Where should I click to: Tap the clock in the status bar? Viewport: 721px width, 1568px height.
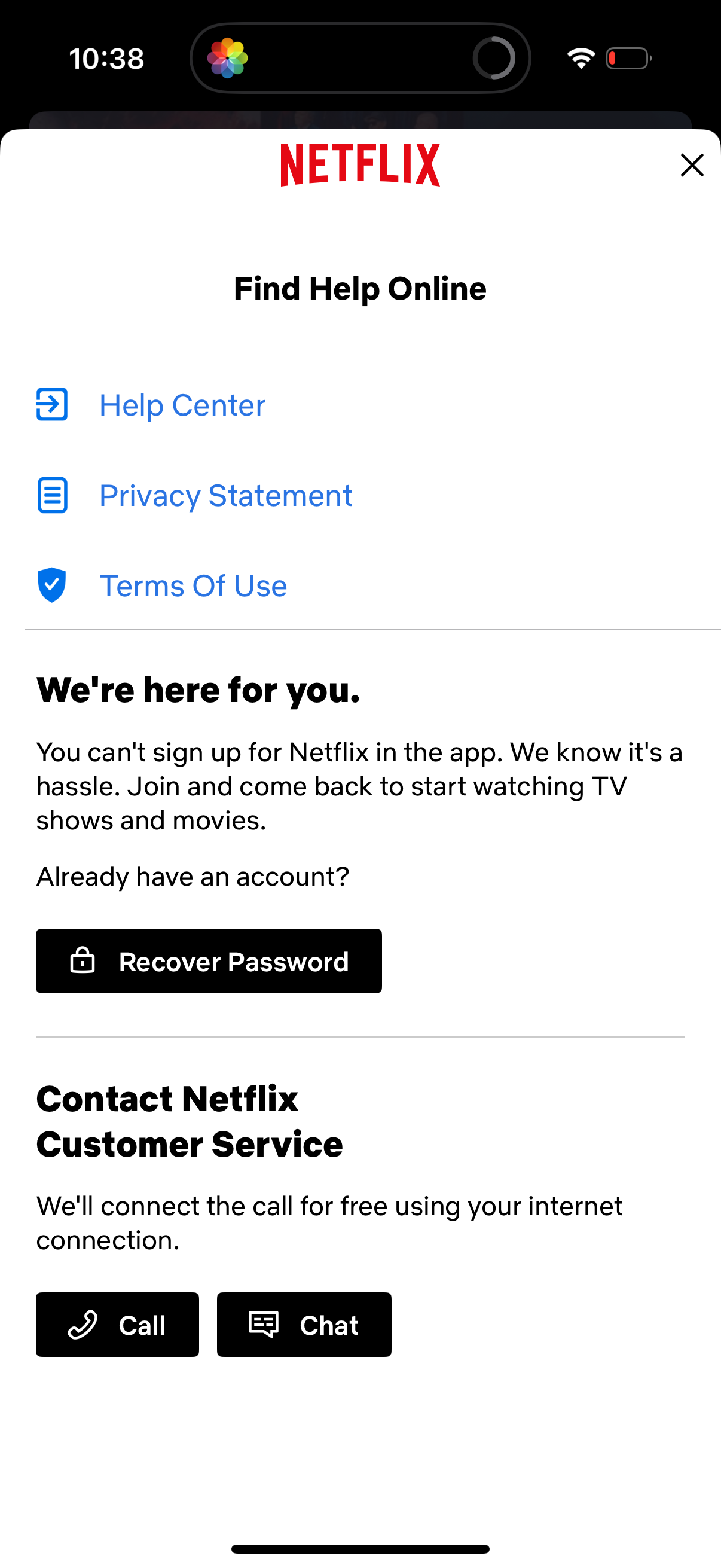pyautogui.click(x=106, y=58)
